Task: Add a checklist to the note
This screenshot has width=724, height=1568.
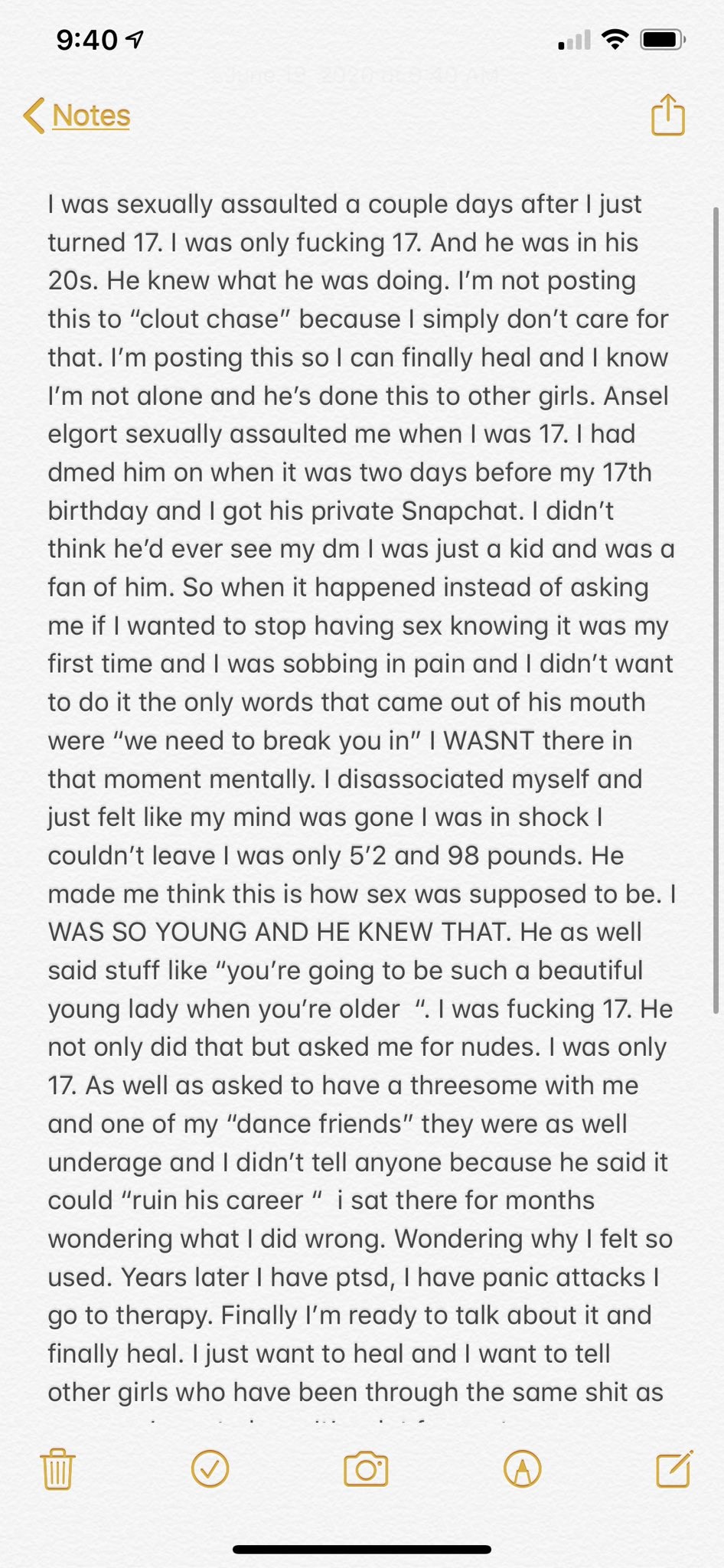Action: click(210, 1468)
